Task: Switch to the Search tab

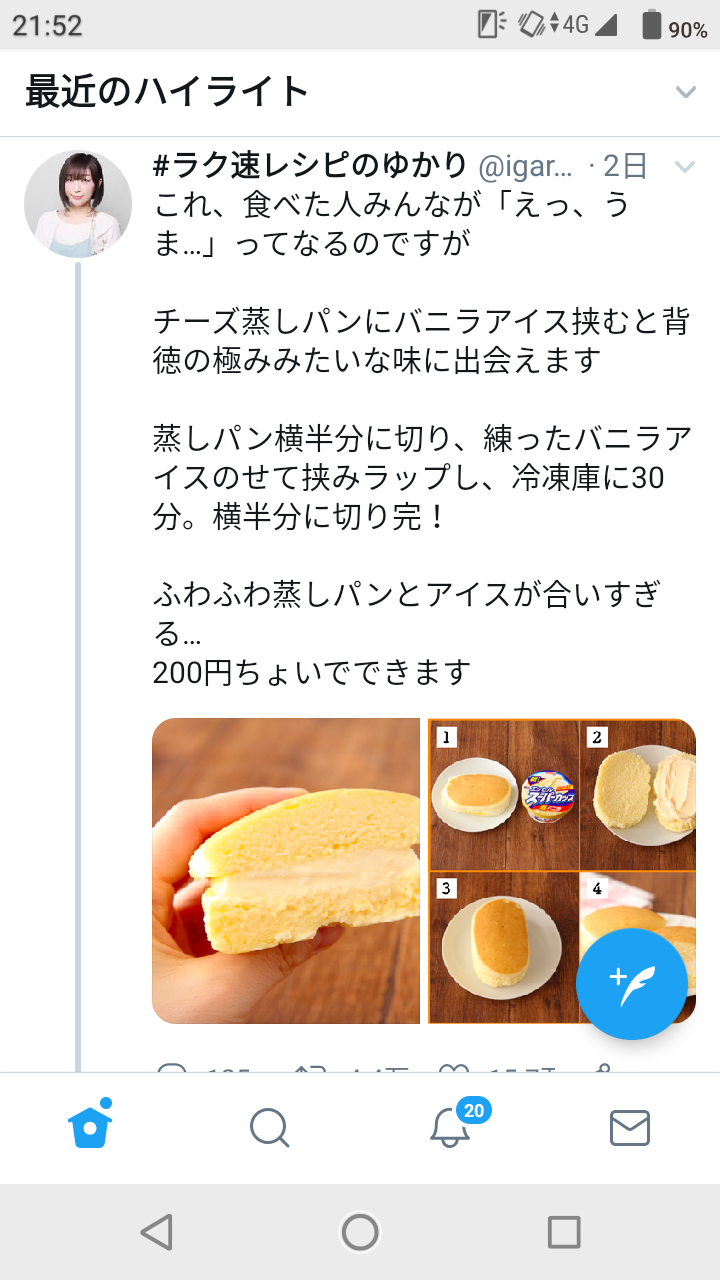Action: click(x=269, y=1128)
